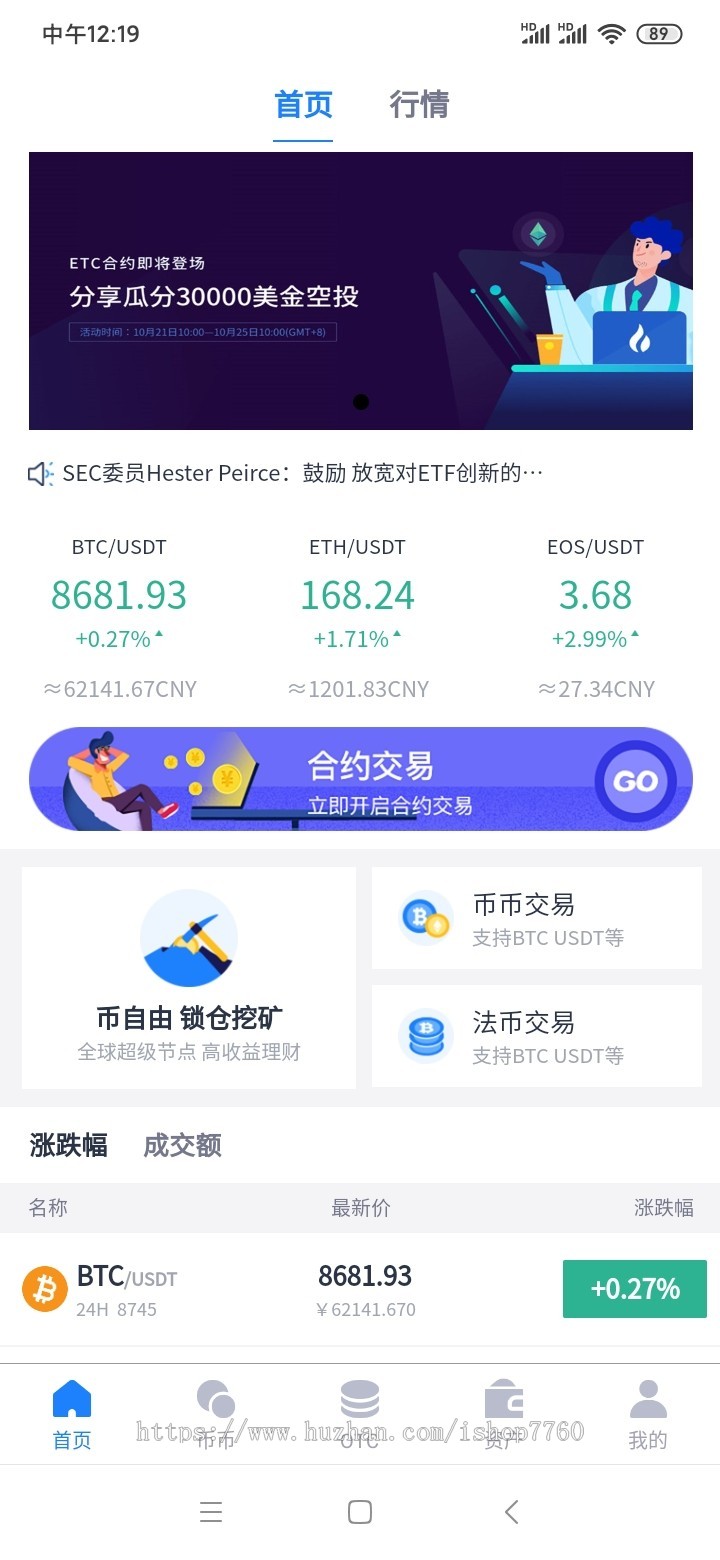Tap the announcement speaker icon
Screen dimensions: 720x1560
tap(37, 472)
